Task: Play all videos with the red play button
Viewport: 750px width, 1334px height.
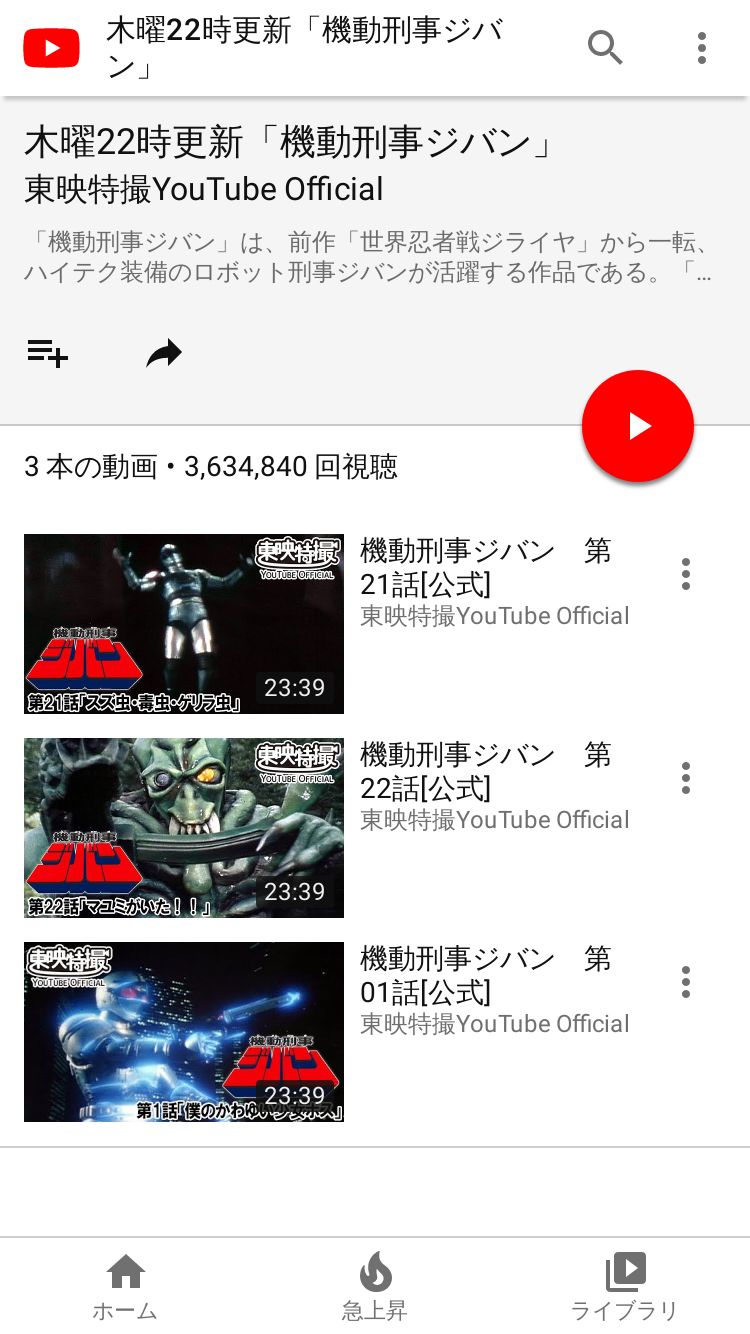Action: click(x=637, y=427)
